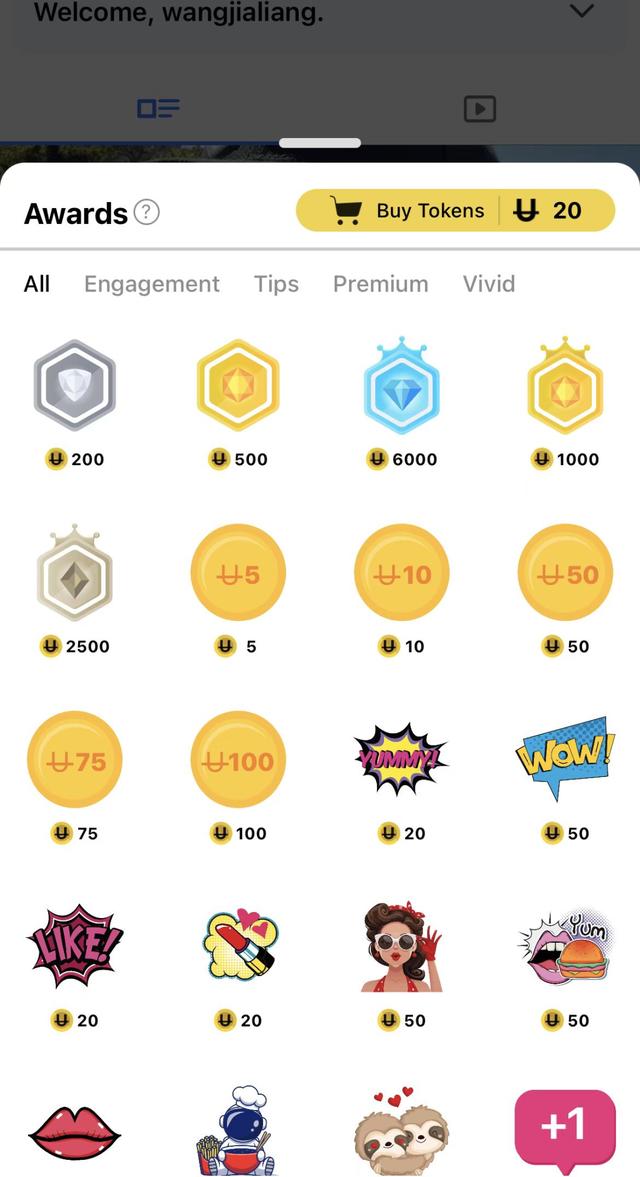Expand the welcome header chevron
The width and height of the screenshot is (640, 1177).
[x=582, y=11]
